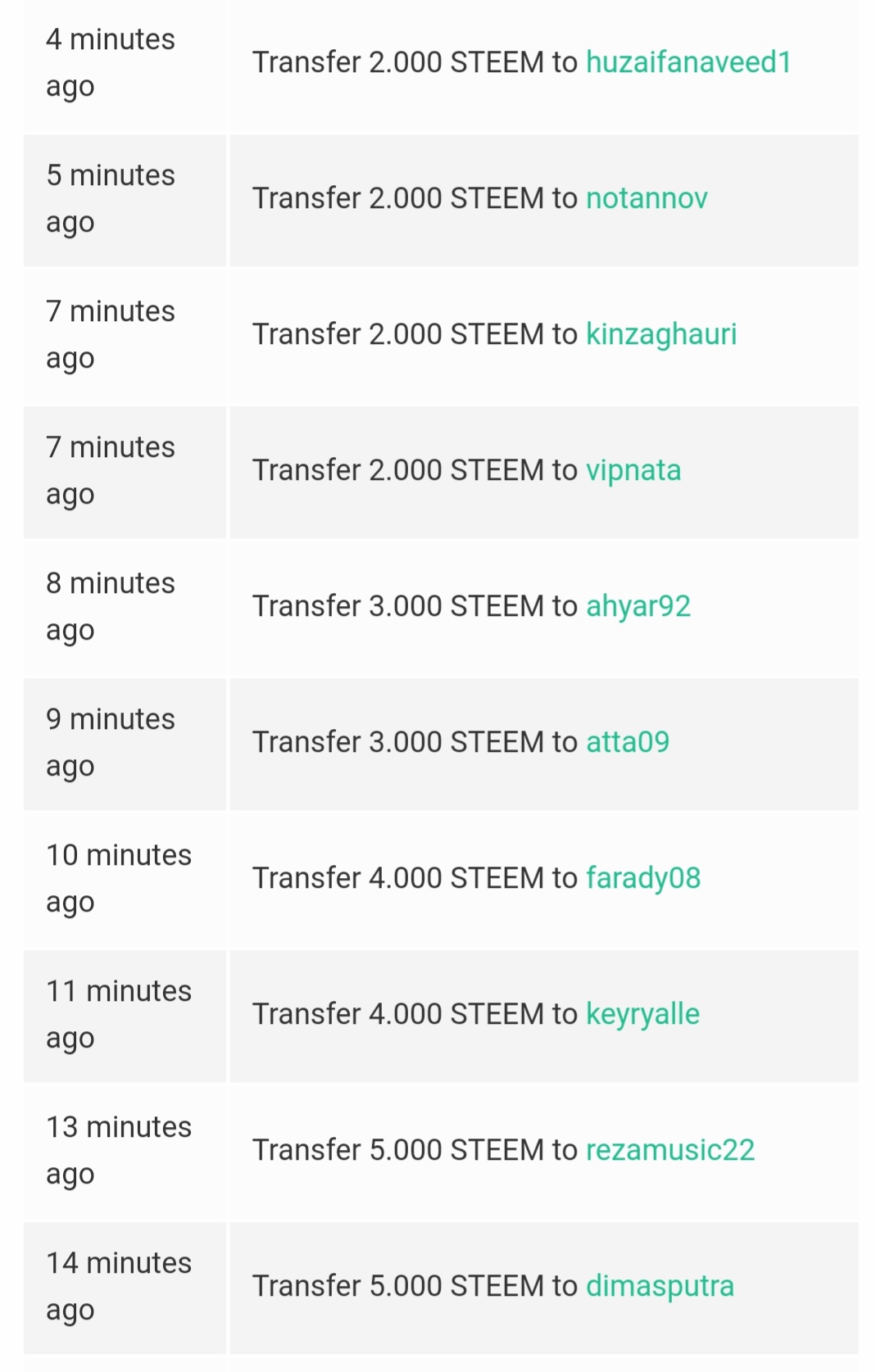The image size is (876, 1372).
Task: Open the huzaifanaveed1 account link
Action: (x=688, y=62)
